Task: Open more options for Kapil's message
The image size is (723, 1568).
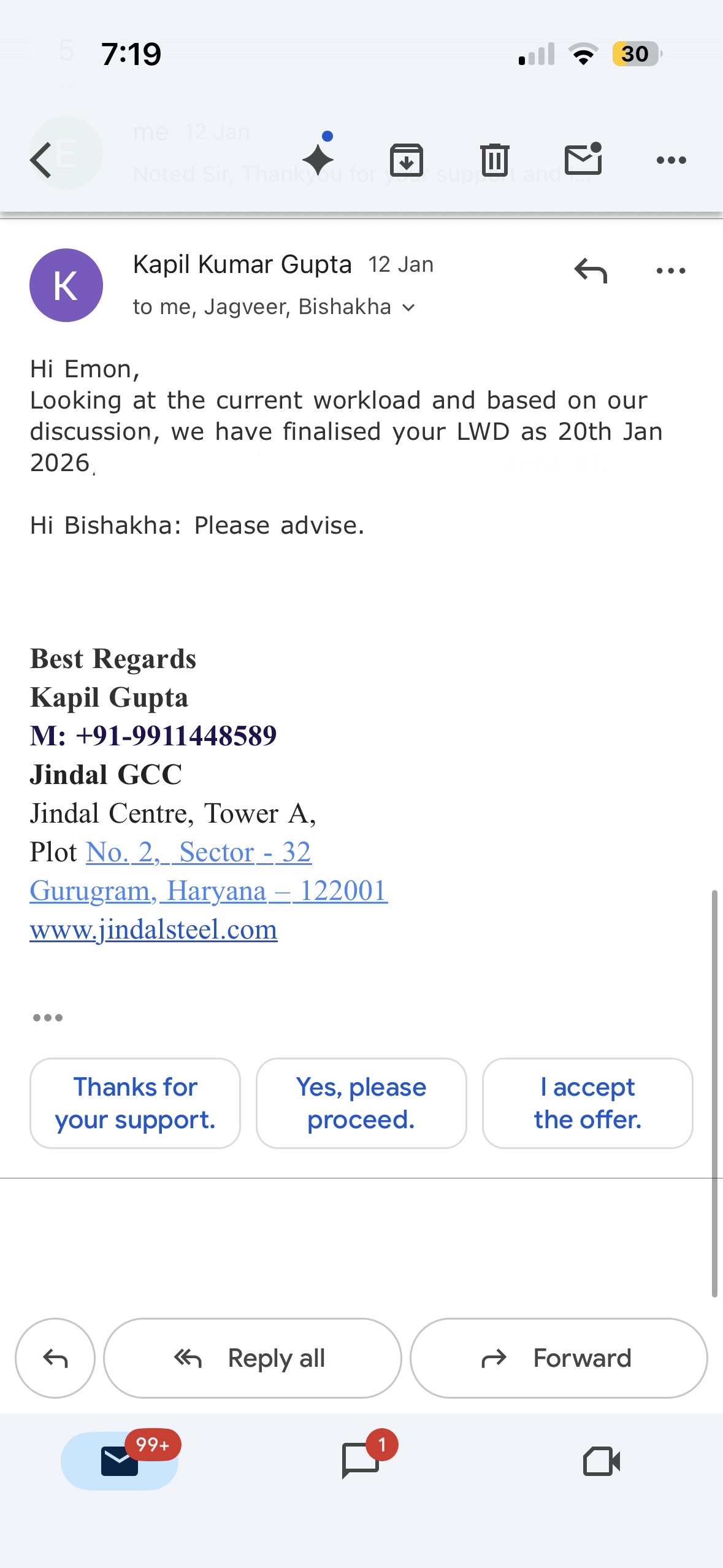Action: (671, 271)
